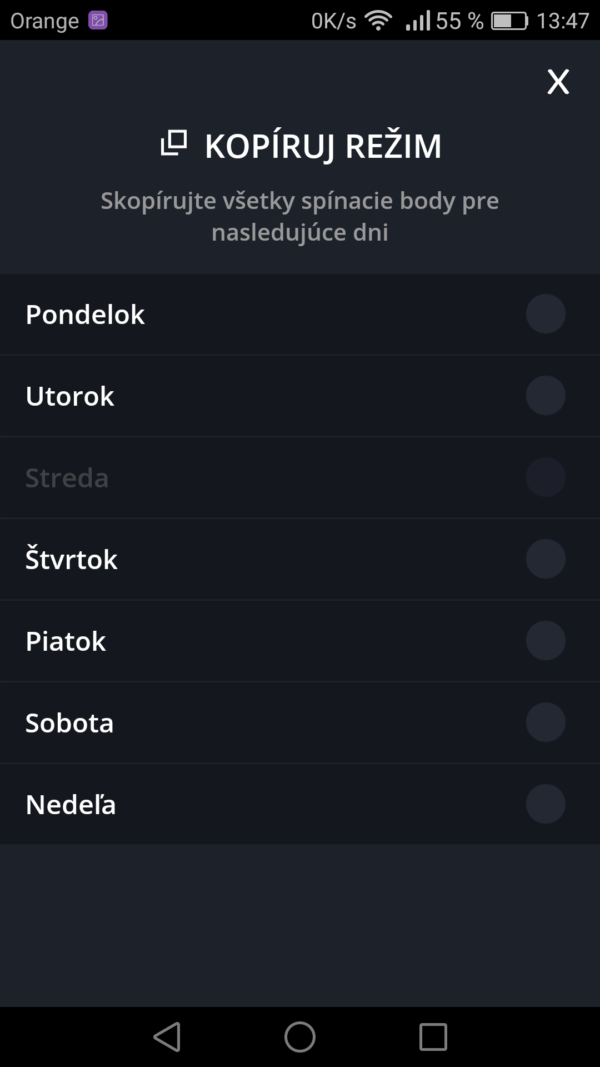Check Štvrtok to copy schedule
Screen dimensions: 600x1067
click(546, 559)
